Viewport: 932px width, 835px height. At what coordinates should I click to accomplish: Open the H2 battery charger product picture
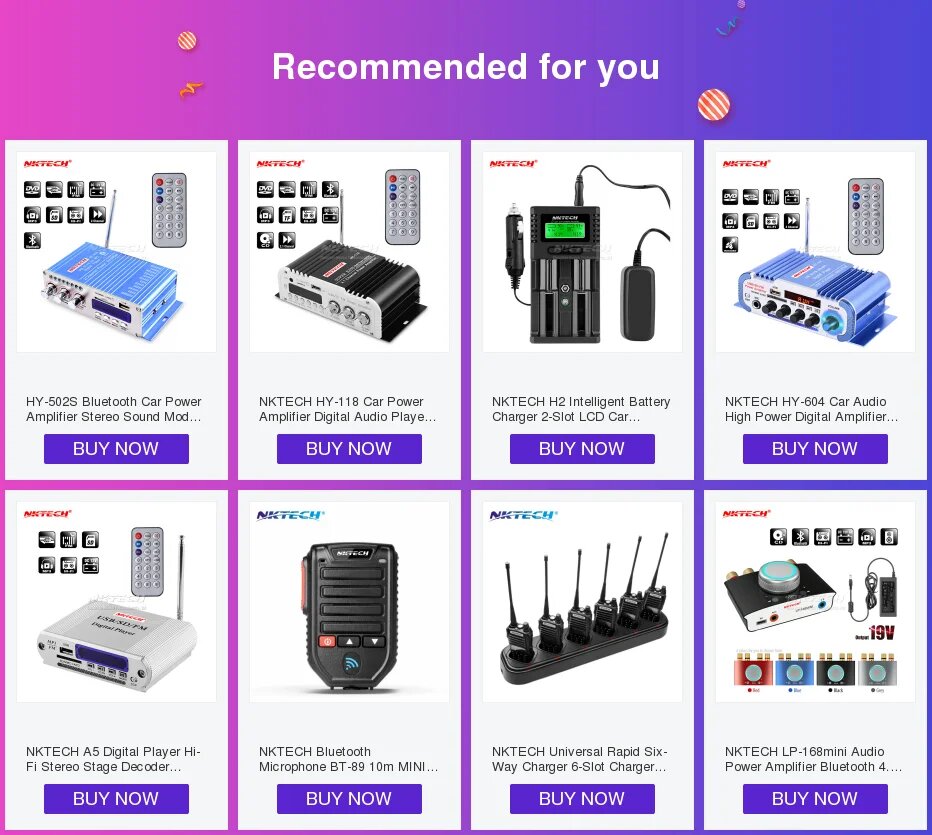pos(582,252)
